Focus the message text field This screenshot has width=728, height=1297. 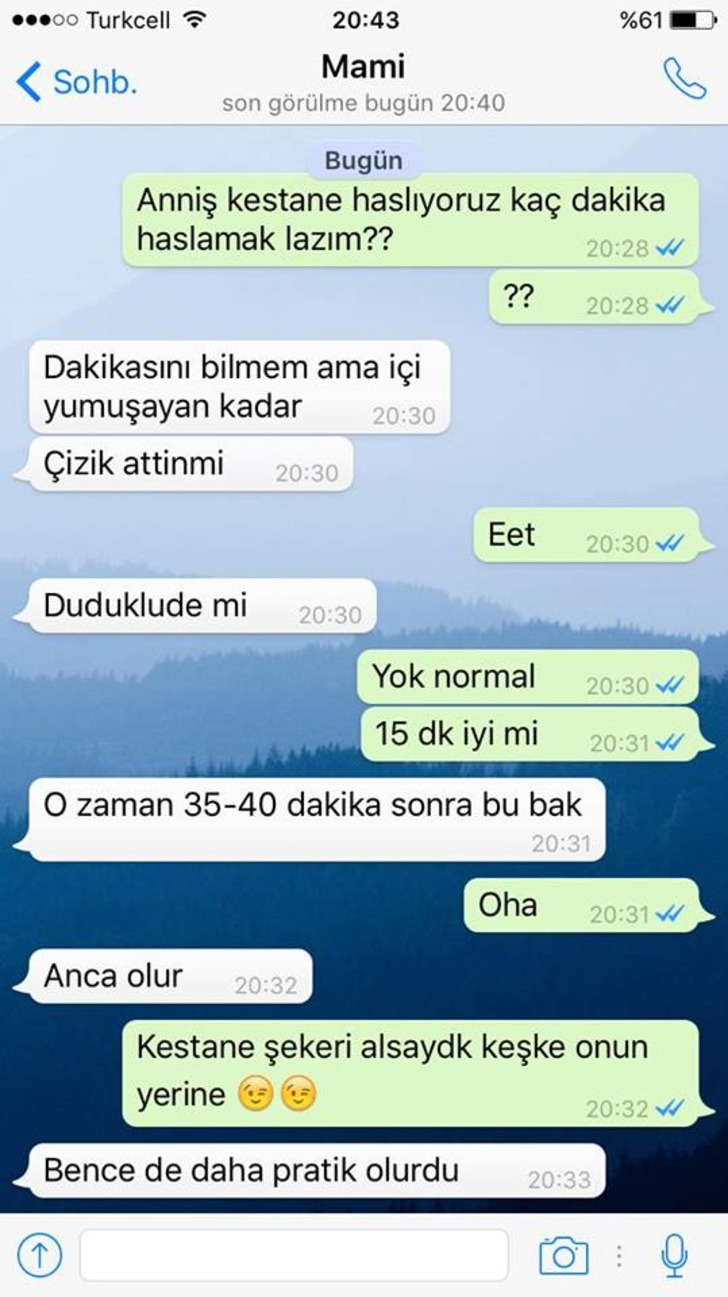294,1254
